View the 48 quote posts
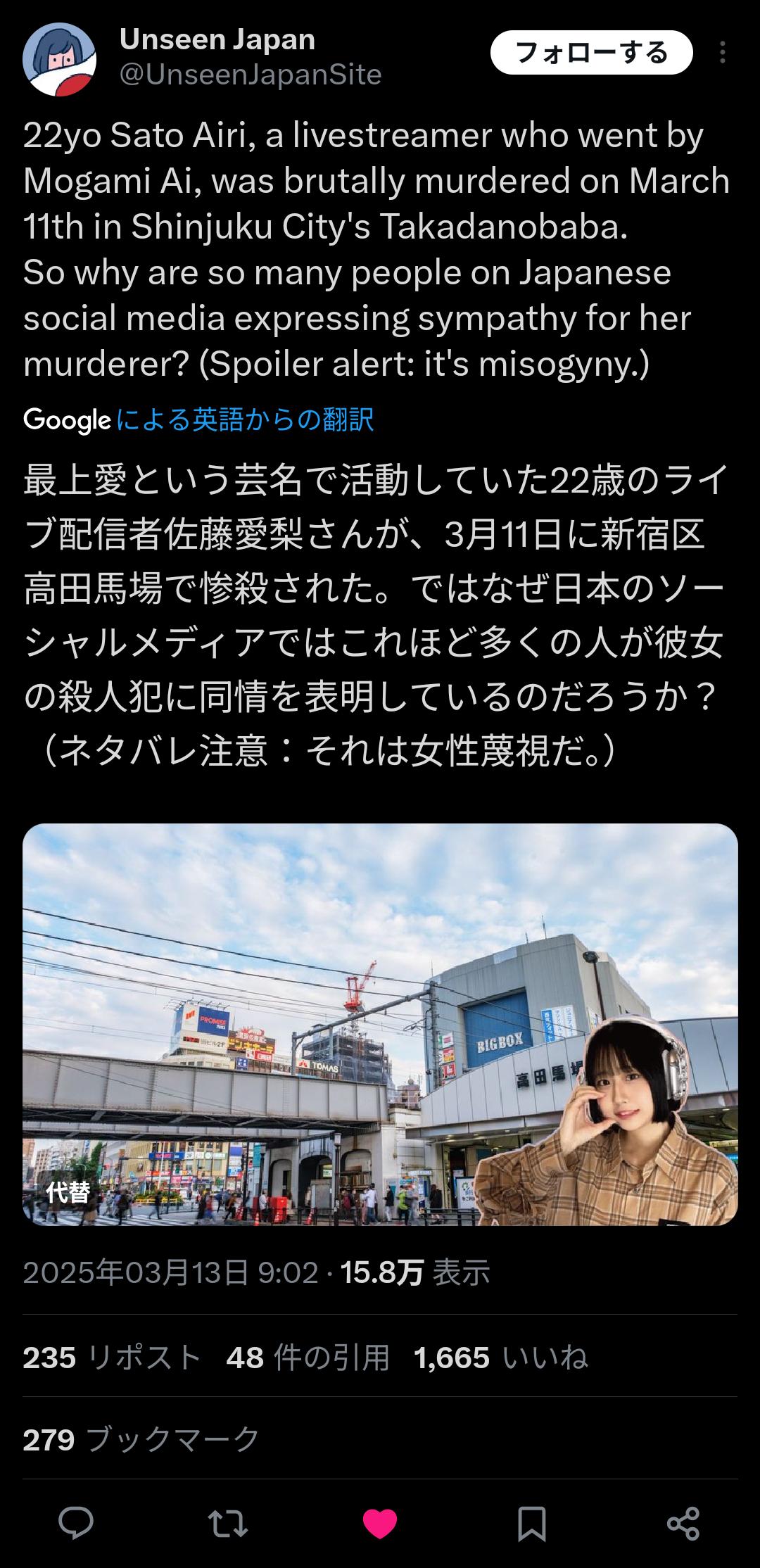 click(308, 1357)
